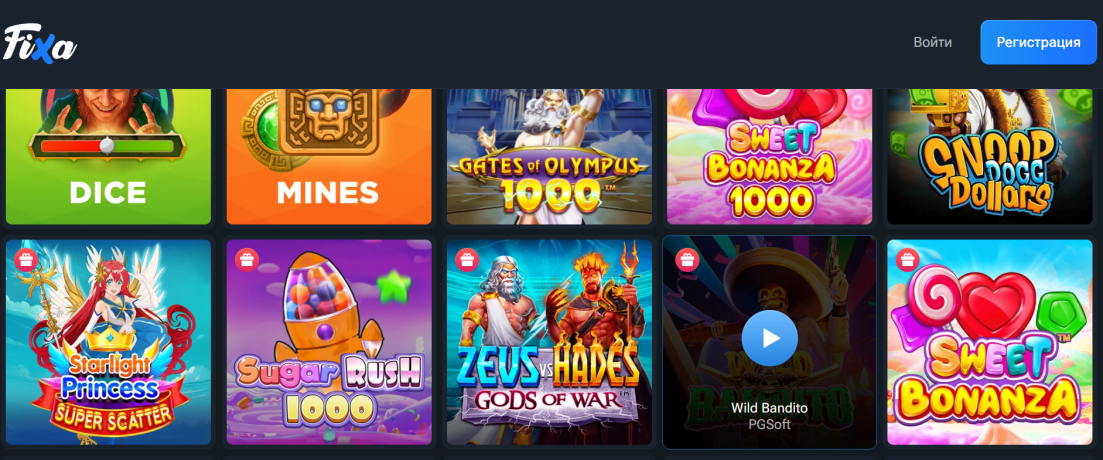Launch the Mines game
This screenshot has width=1103, height=460.
[x=329, y=157]
